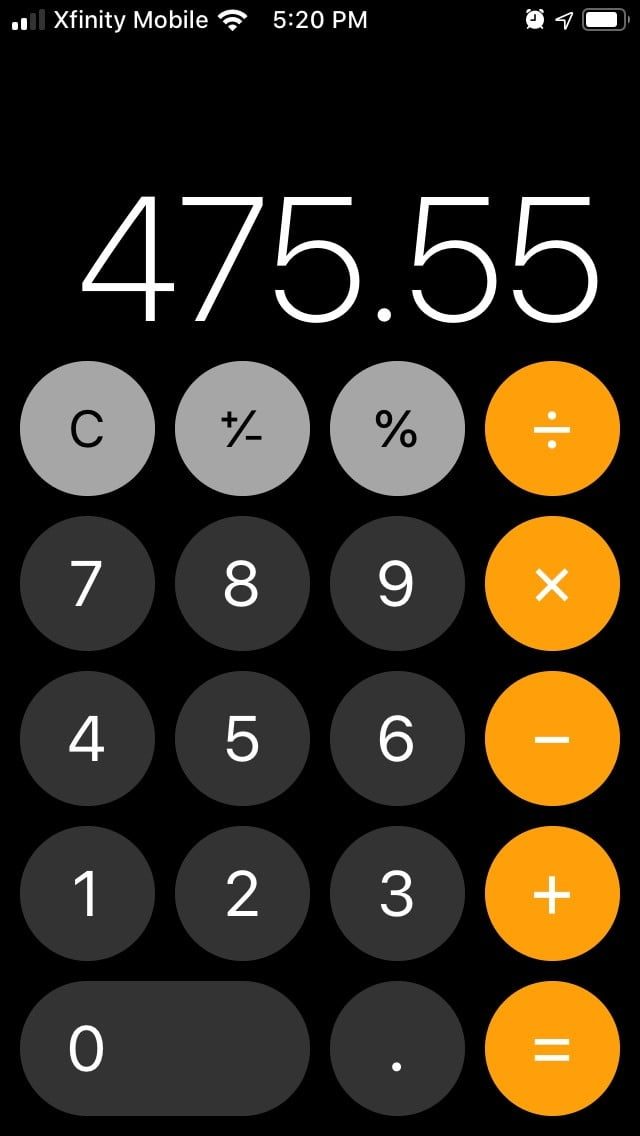Image resolution: width=640 pixels, height=1136 pixels.
Task: Enter the digit 3
Action: point(397,894)
